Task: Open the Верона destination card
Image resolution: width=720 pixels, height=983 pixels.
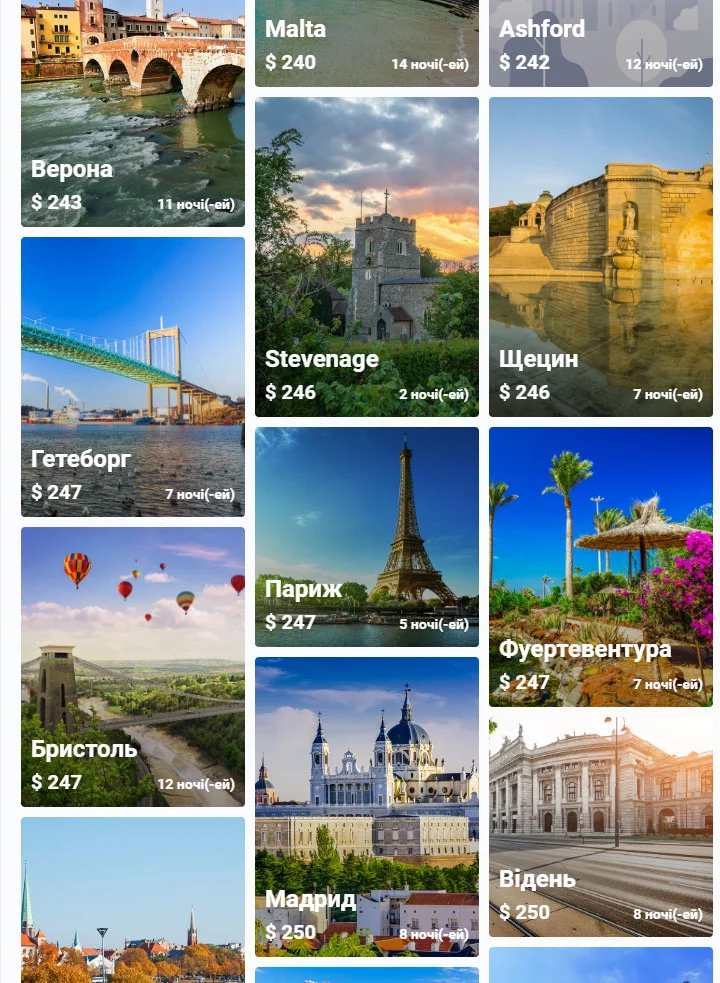Action: 133,115
